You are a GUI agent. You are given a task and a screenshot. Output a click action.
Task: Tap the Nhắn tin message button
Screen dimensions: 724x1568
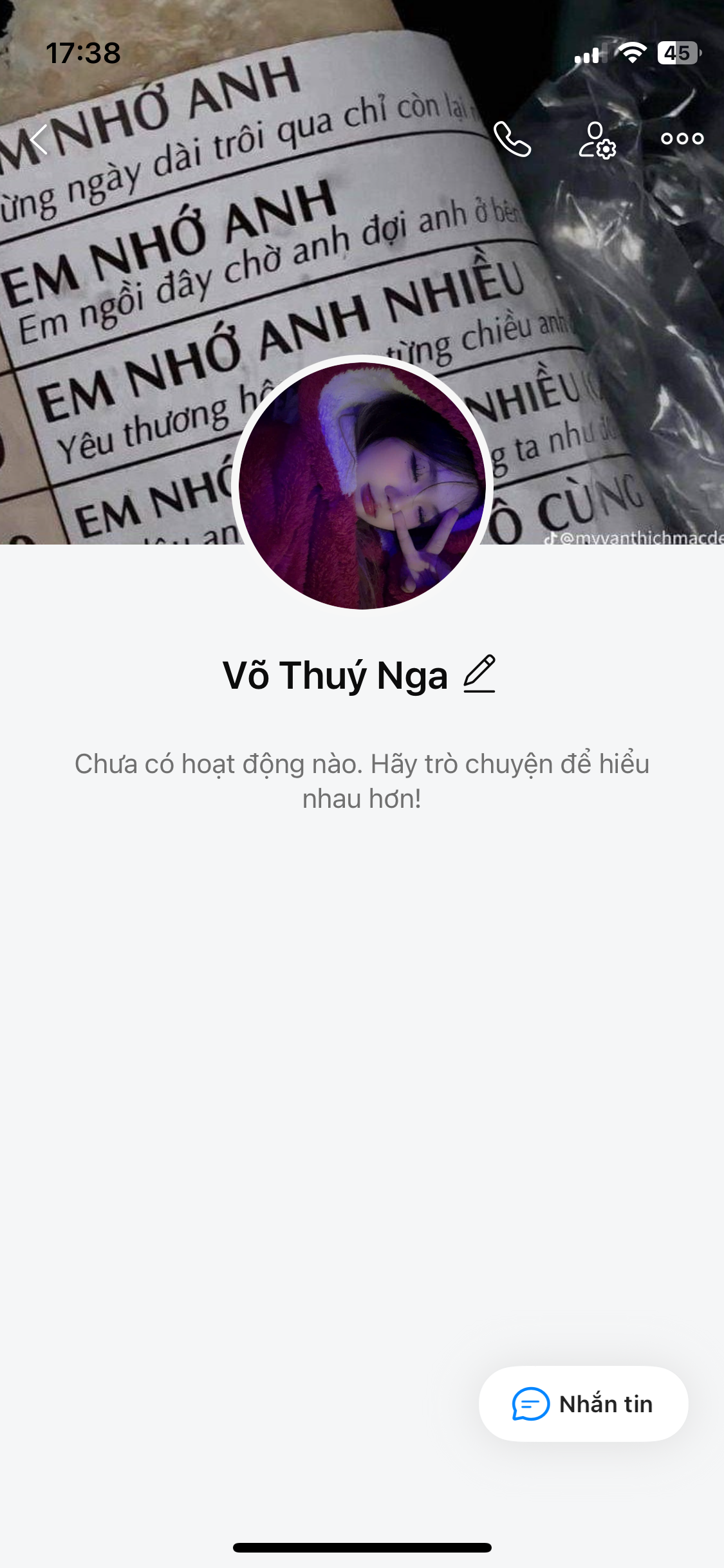(583, 1404)
